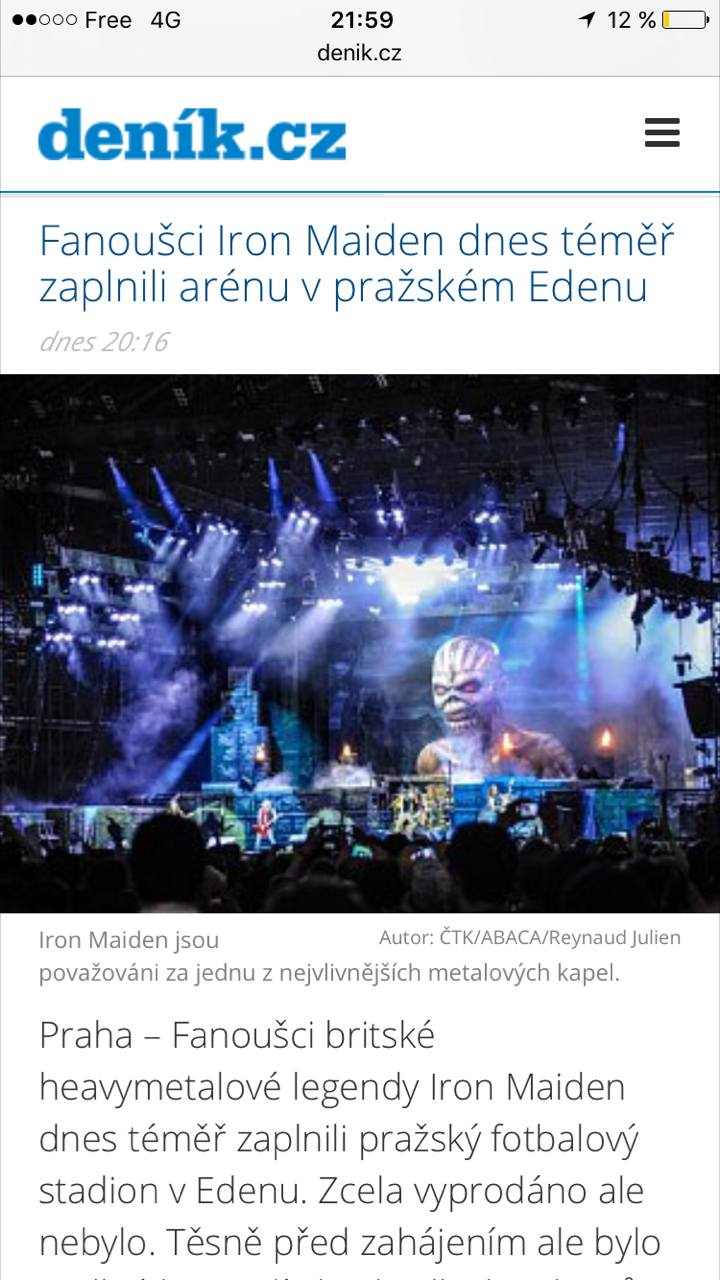Open the hamburger menu
The width and height of the screenshot is (720, 1280).
click(x=662, y=132)
